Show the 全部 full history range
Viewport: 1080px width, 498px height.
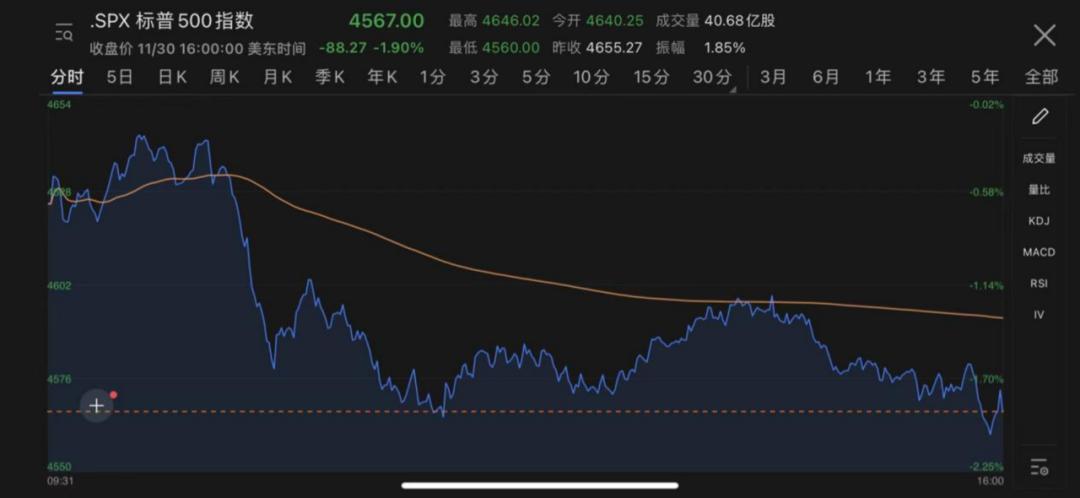click(x=1040, y=77)
